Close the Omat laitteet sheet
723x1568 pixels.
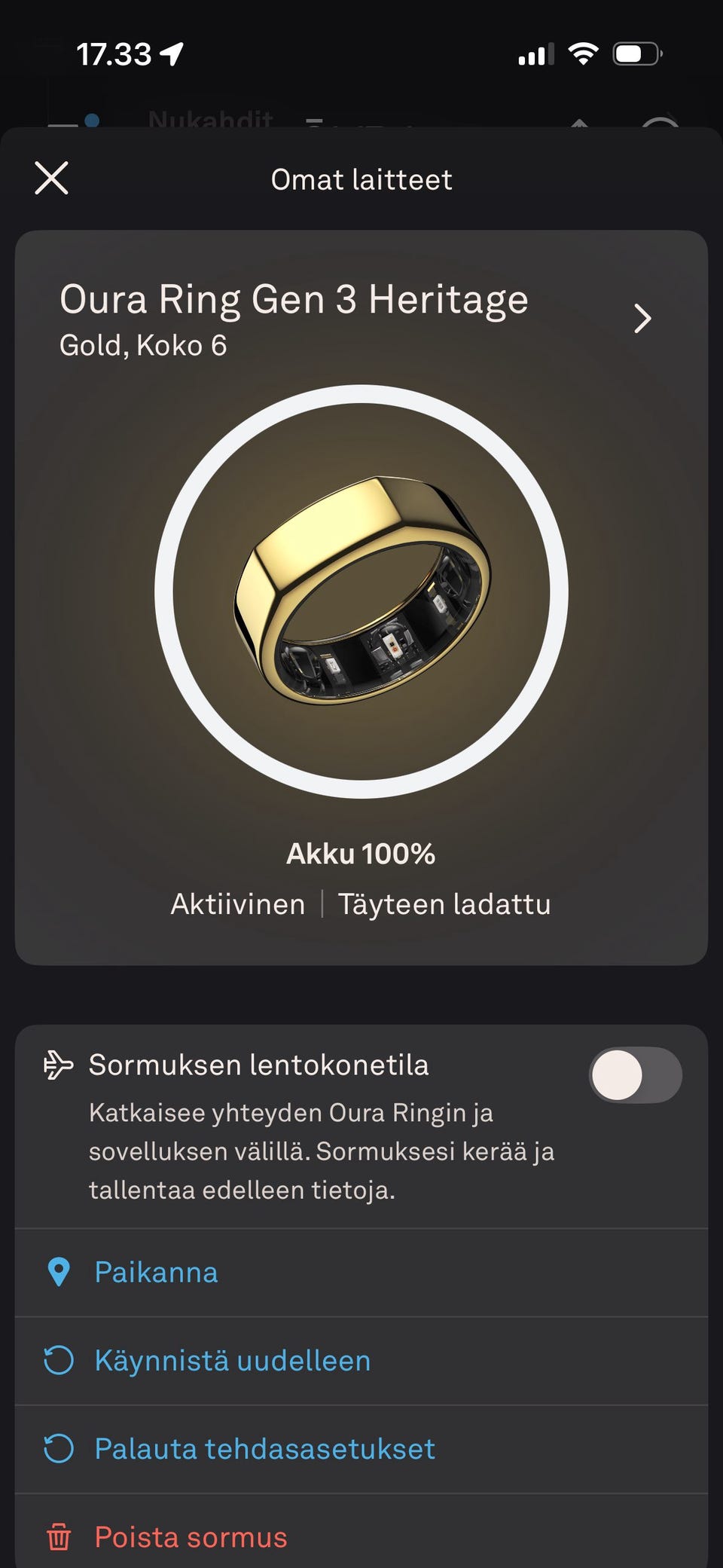51,179
